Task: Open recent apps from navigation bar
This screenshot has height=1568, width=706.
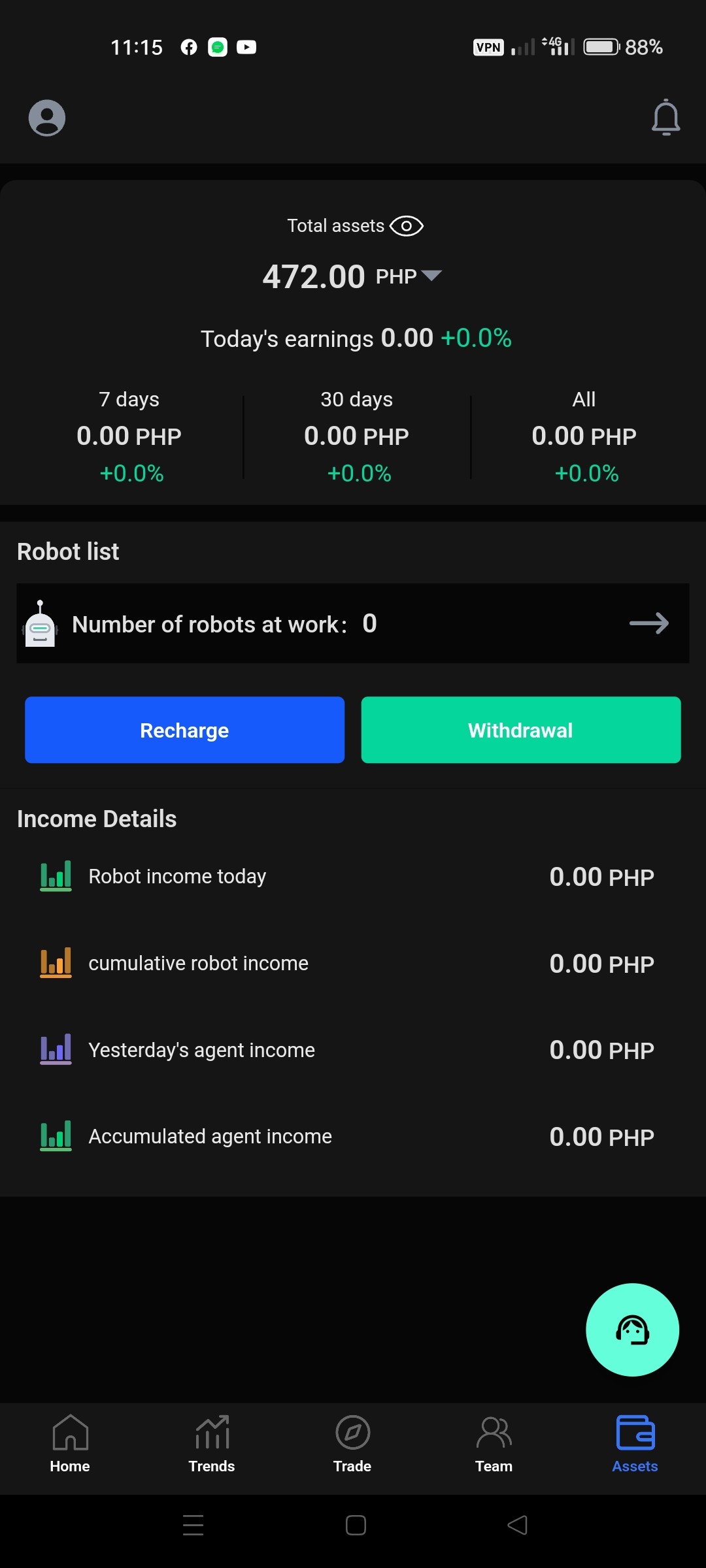Action: point(193,1526)
